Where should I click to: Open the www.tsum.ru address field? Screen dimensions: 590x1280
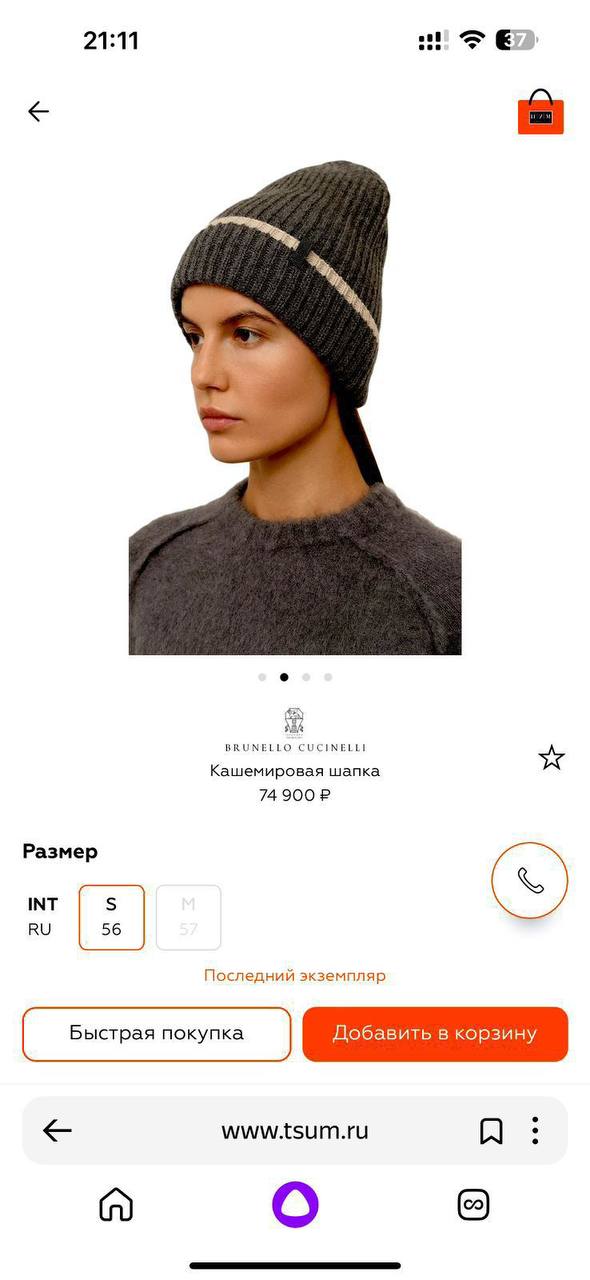click(x=295, y=1131)
